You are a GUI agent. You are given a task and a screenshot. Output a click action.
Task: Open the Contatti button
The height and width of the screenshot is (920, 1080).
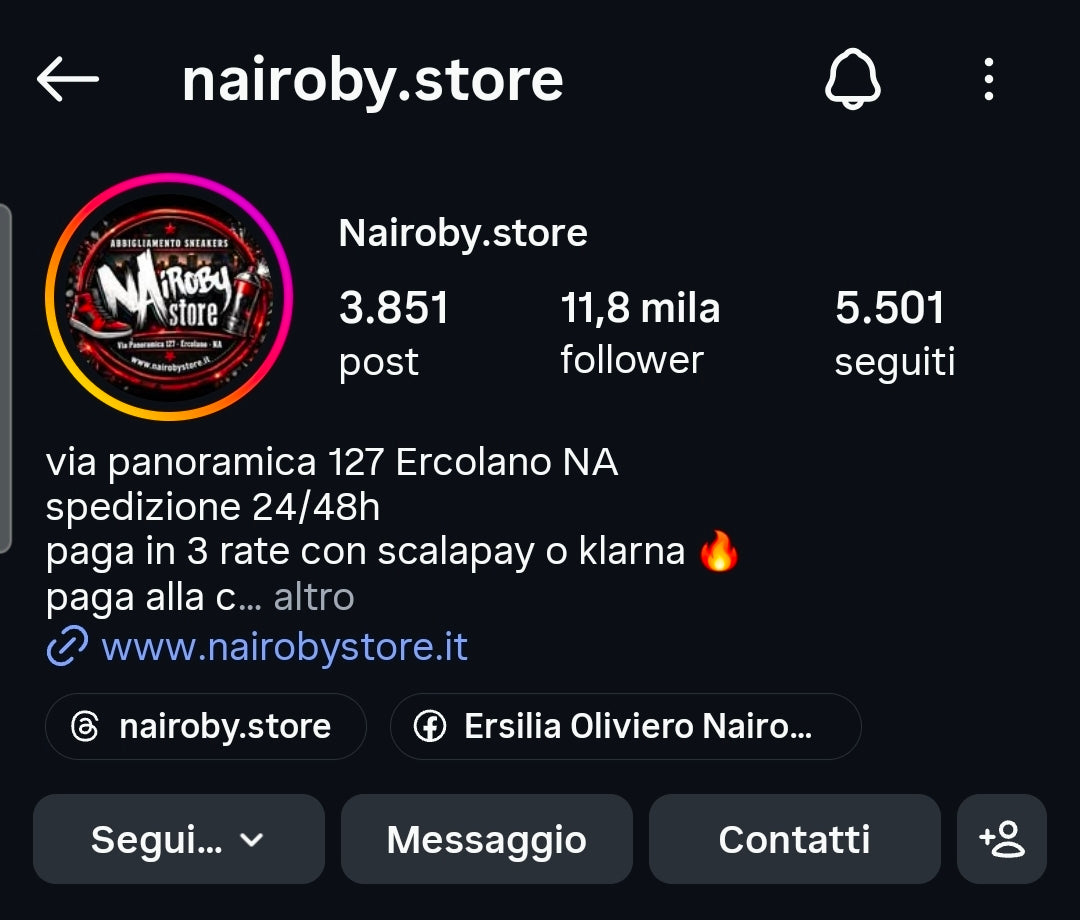point(794,840)
